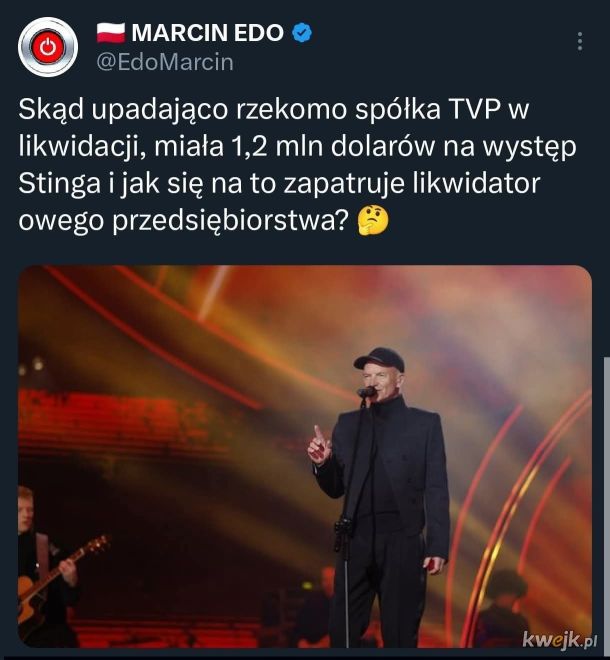Open the tweet's three-dot overflow menu
610x660 pixels.
(580, 42)
